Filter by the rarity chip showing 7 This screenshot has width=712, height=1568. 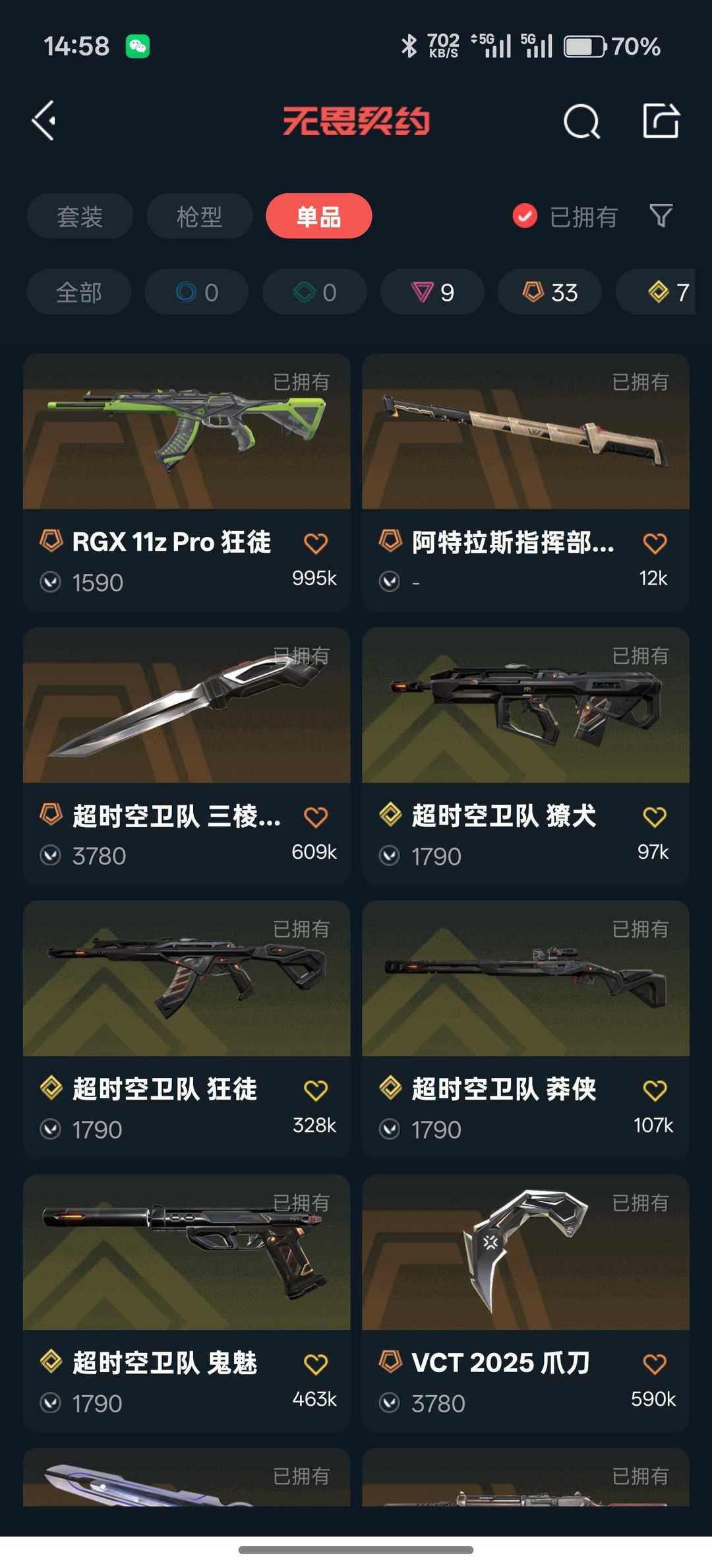tap(667, 292)
